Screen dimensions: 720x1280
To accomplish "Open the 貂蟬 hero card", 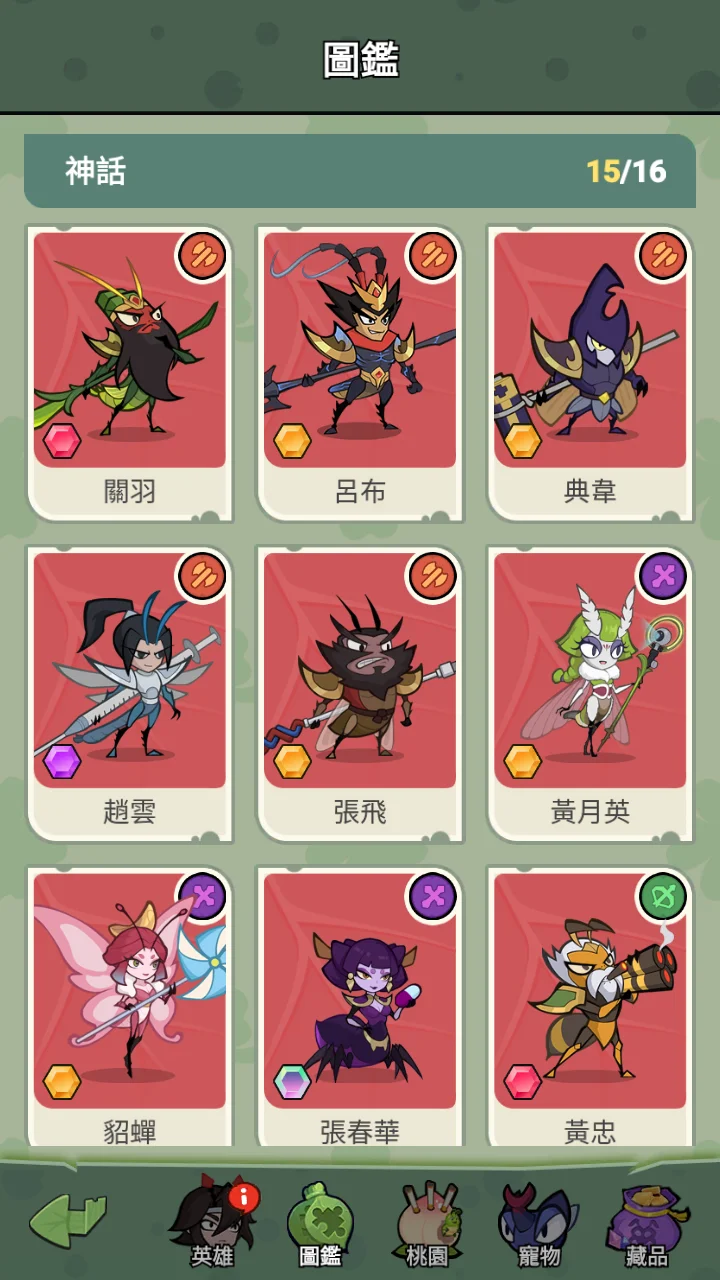I will click(x=130, y=1005).
